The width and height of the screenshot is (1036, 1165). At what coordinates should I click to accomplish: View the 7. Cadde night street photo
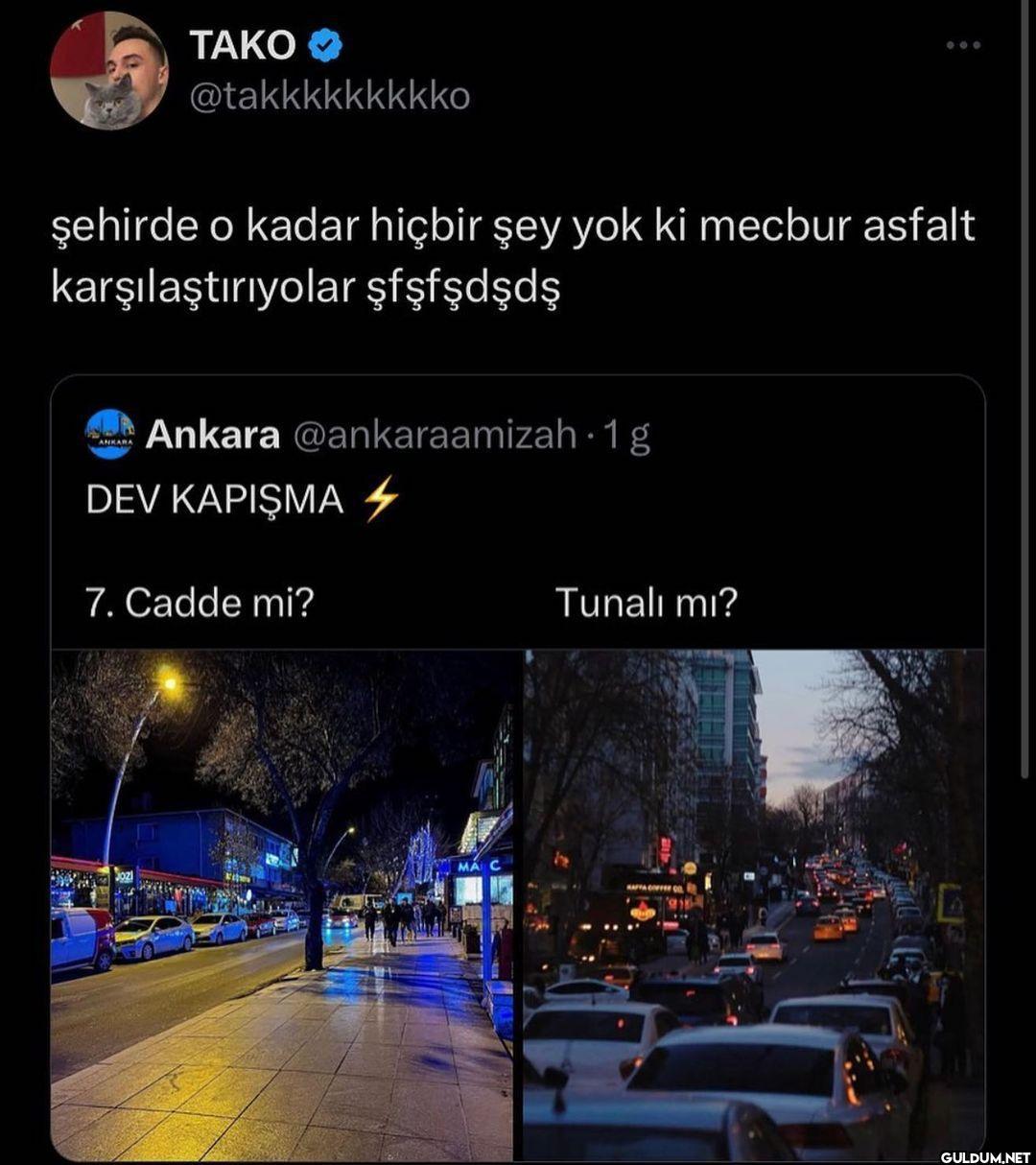pyautogui.click(x=281, y=905)
